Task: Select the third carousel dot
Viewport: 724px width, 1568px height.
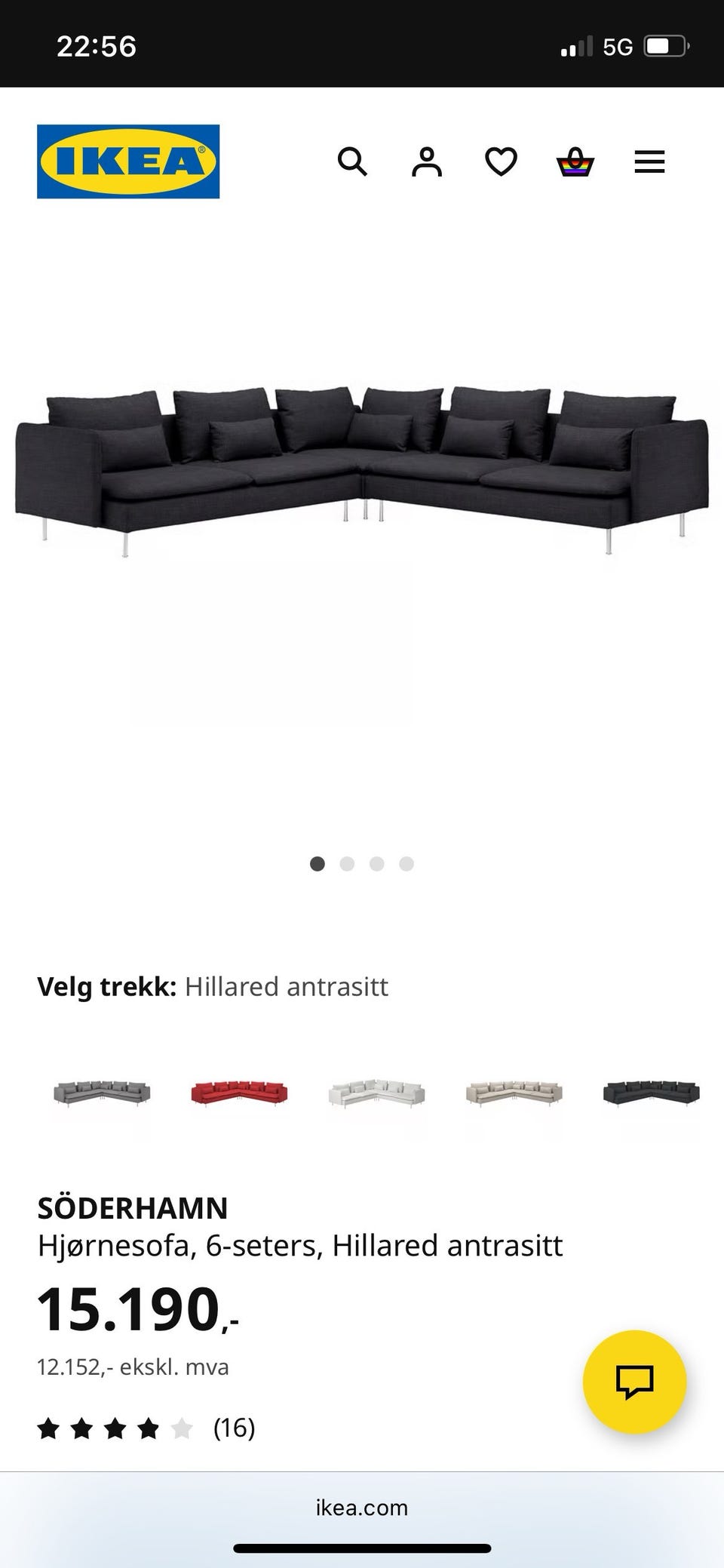Action: pos(377,863)
